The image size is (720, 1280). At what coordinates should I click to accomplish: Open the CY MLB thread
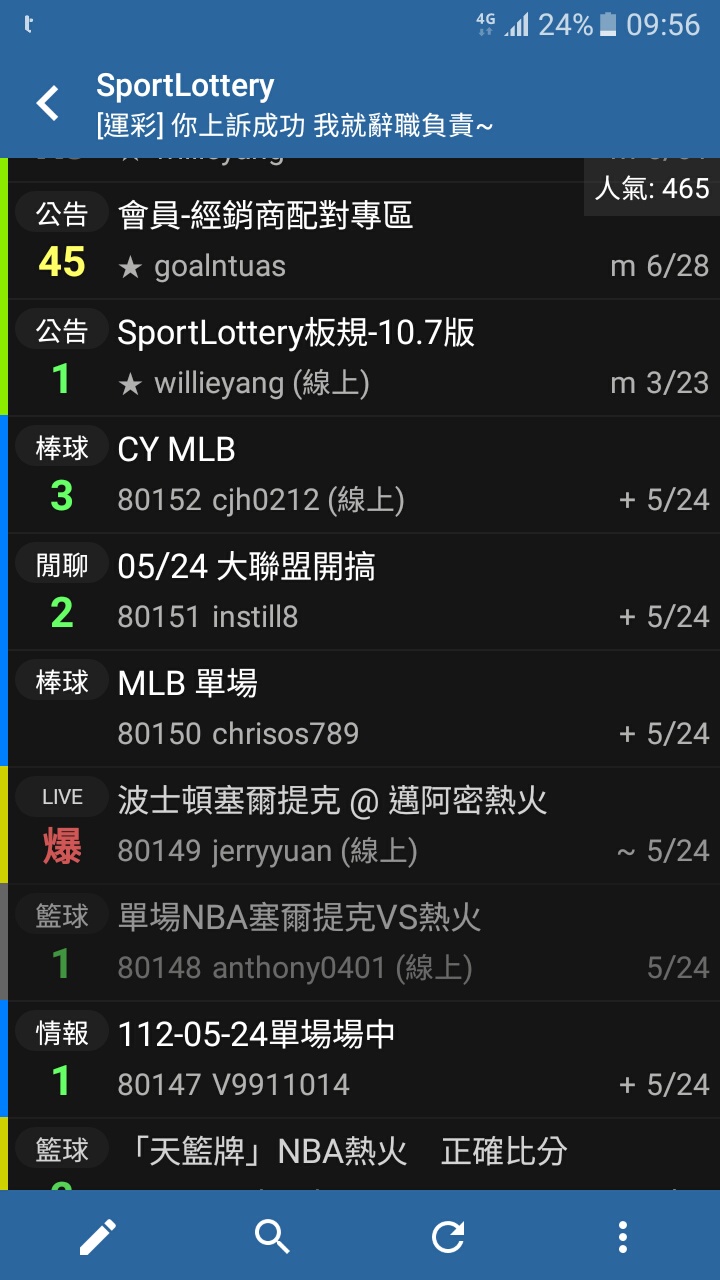pyautogui.click(x=360, y=474)
